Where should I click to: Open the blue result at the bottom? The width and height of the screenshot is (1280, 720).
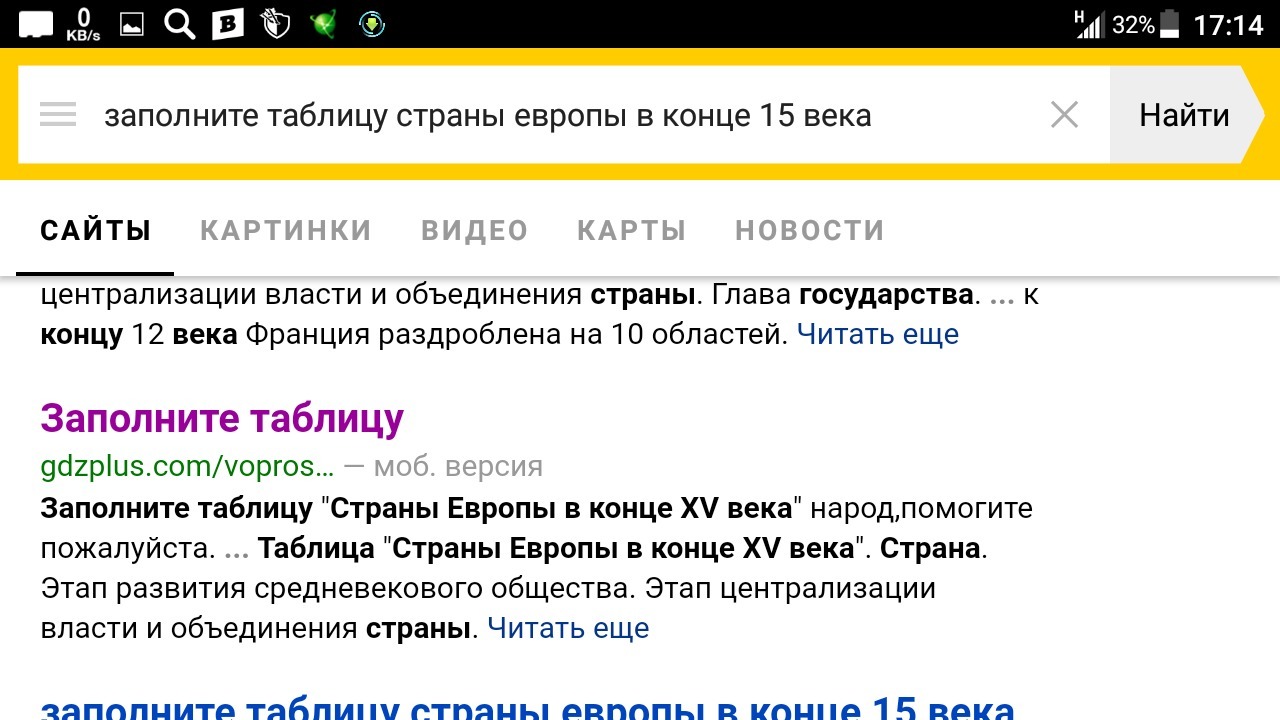pos(527,708)
